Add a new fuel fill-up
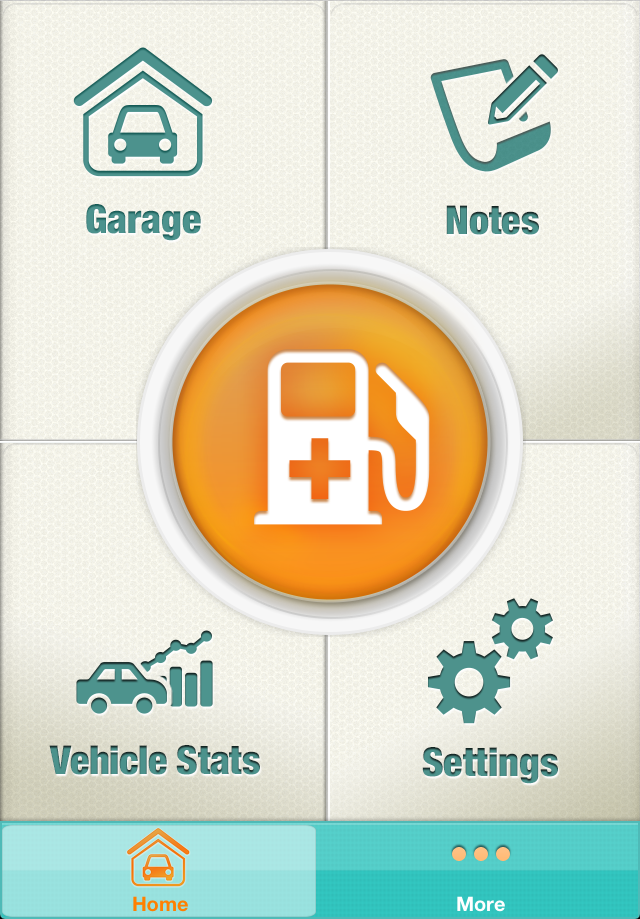640x919 pixels. (330, 441)
